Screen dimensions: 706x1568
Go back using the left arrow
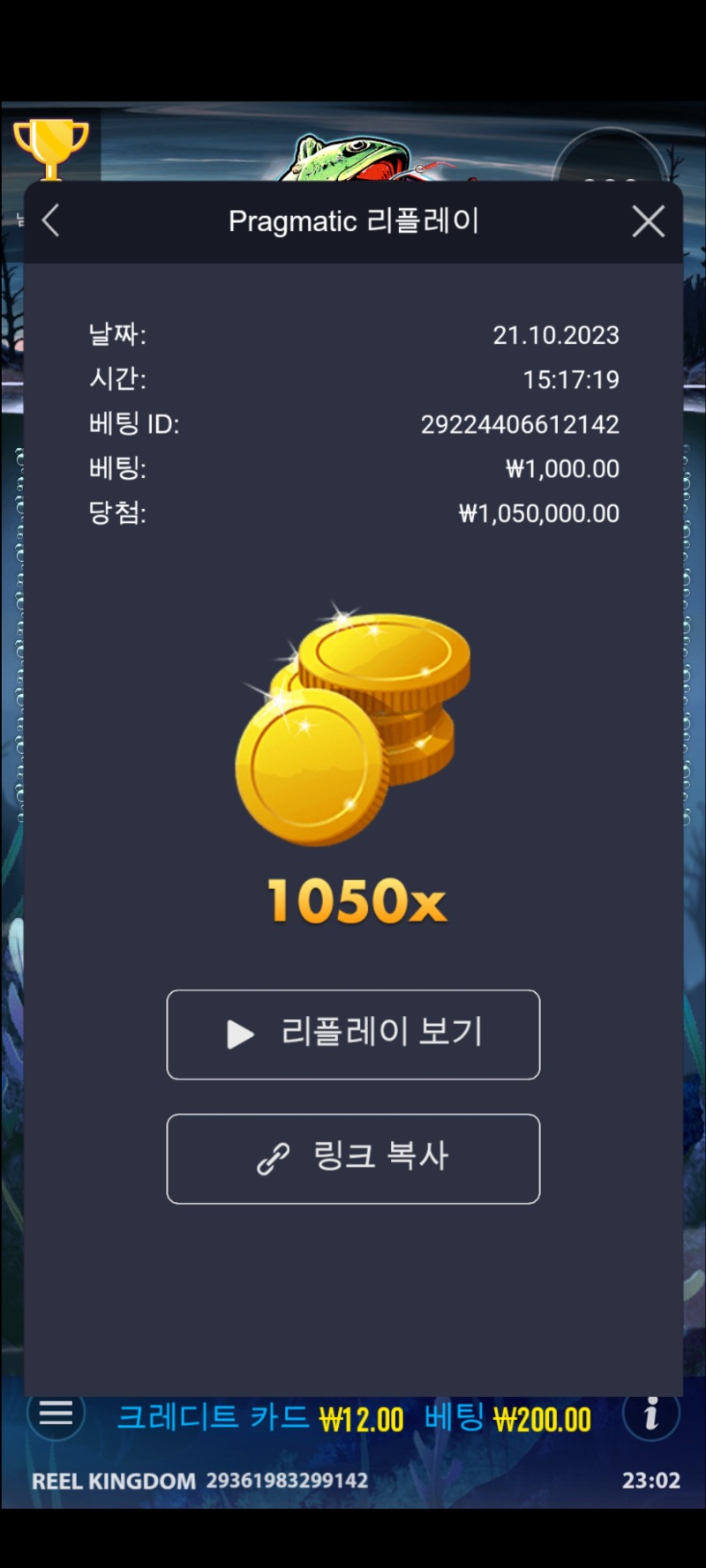point(51,220)
